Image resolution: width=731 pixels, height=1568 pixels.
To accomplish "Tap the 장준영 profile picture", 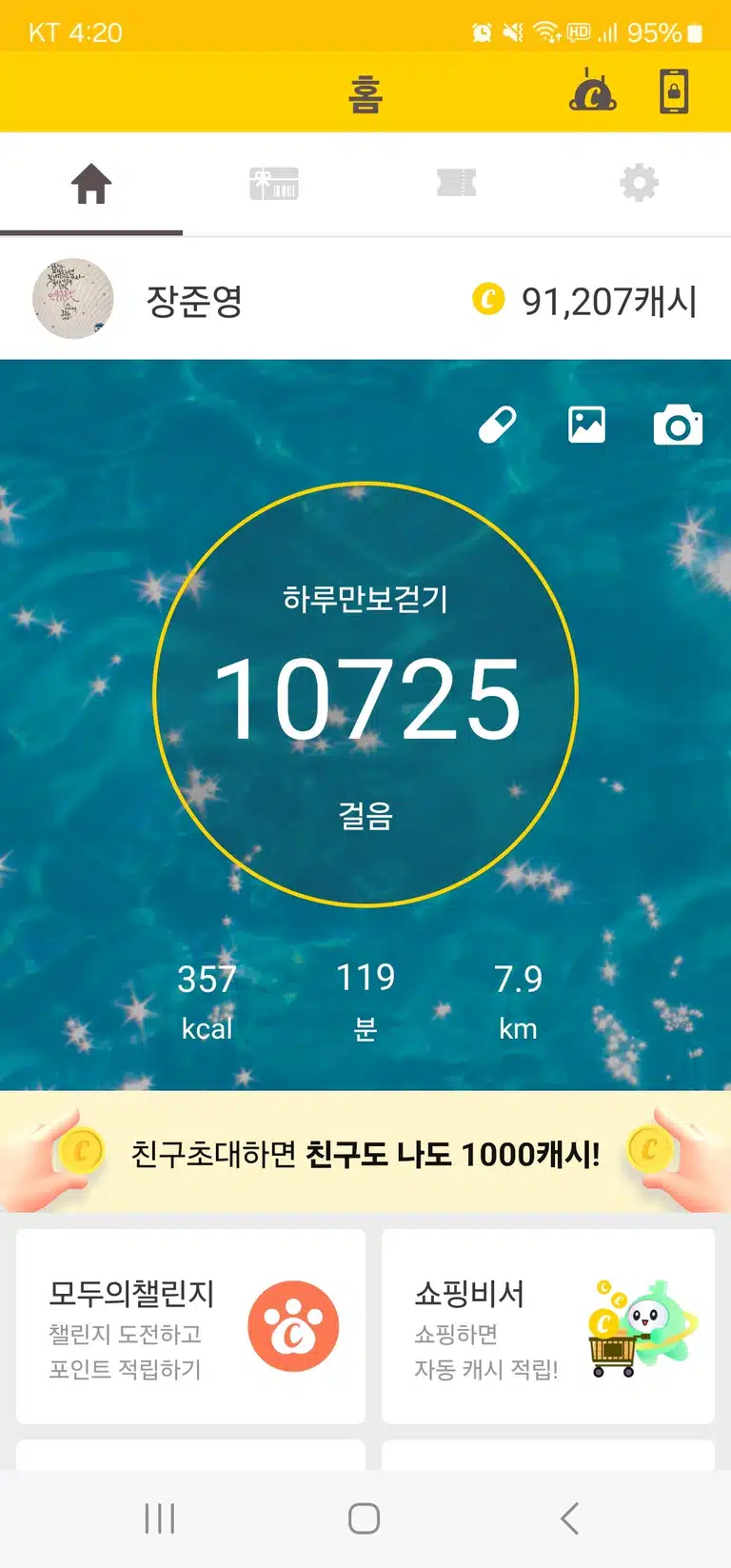I will point(73,299).
